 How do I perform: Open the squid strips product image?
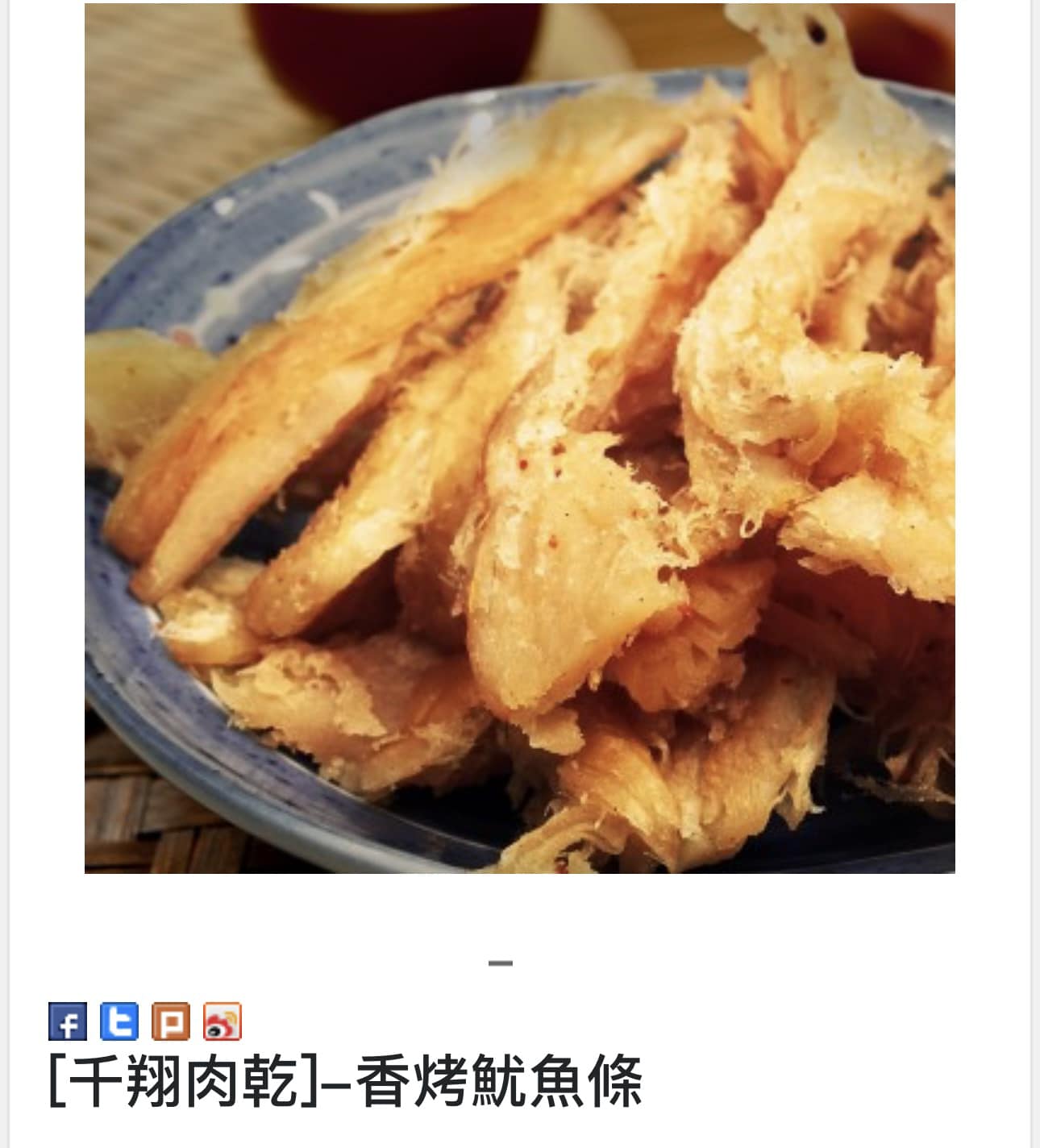pos(520,439)
